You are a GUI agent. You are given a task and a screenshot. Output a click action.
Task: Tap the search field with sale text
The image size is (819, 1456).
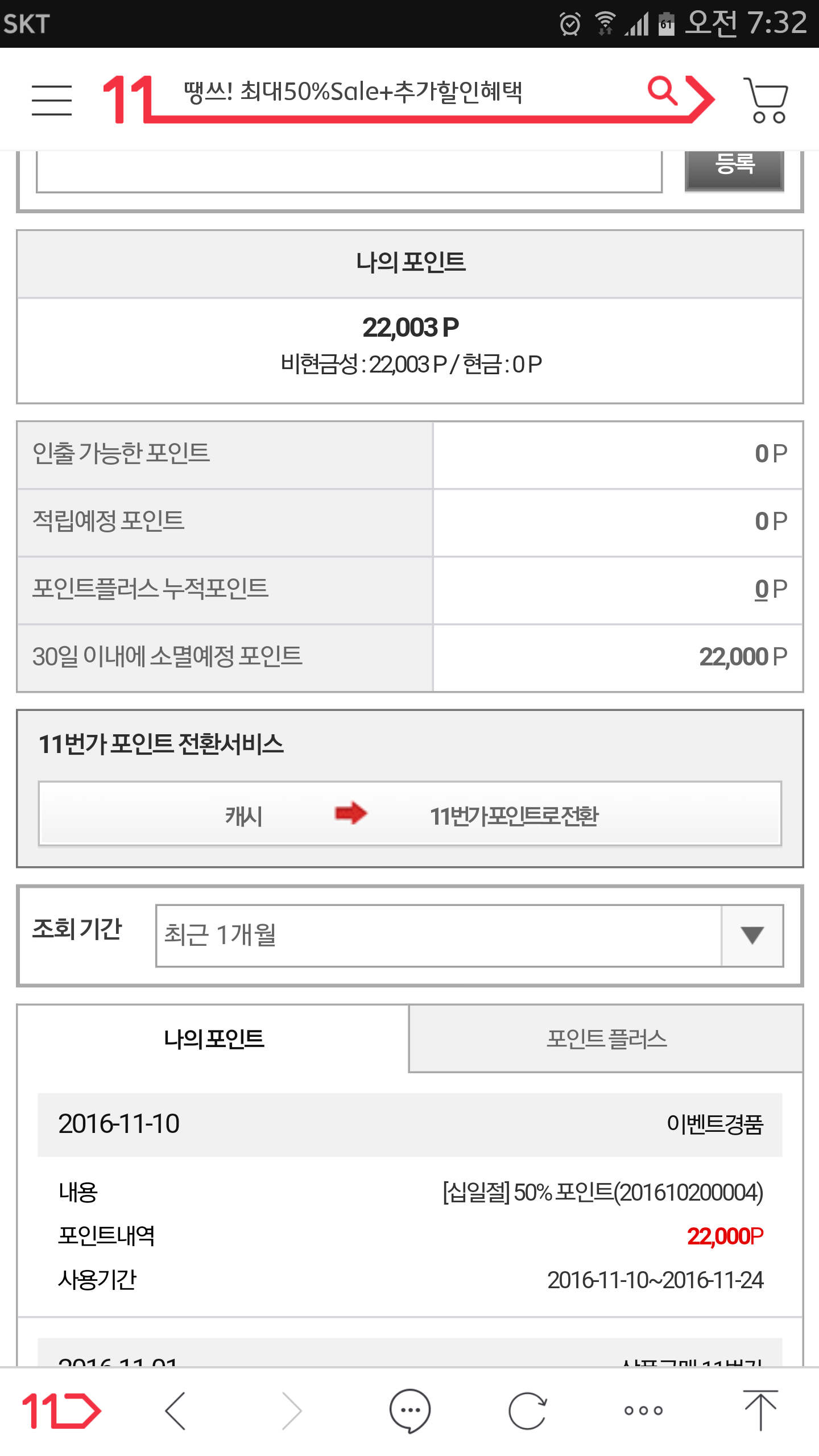click(398, 92)
